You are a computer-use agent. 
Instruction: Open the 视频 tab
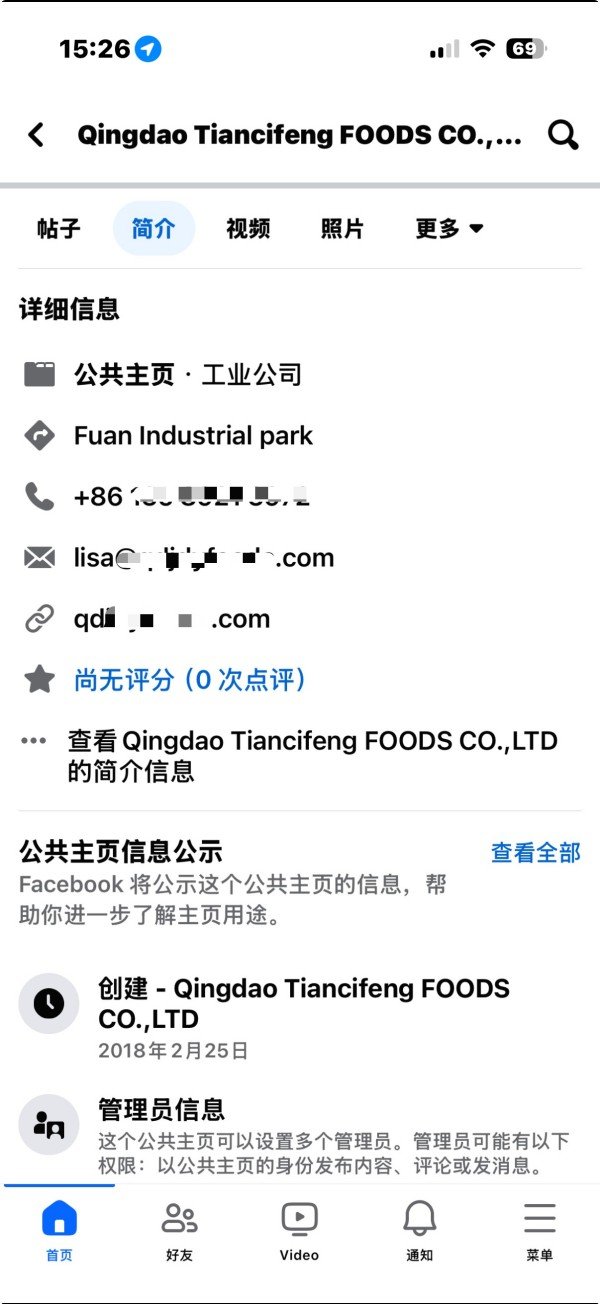click(x=248, y=228)
